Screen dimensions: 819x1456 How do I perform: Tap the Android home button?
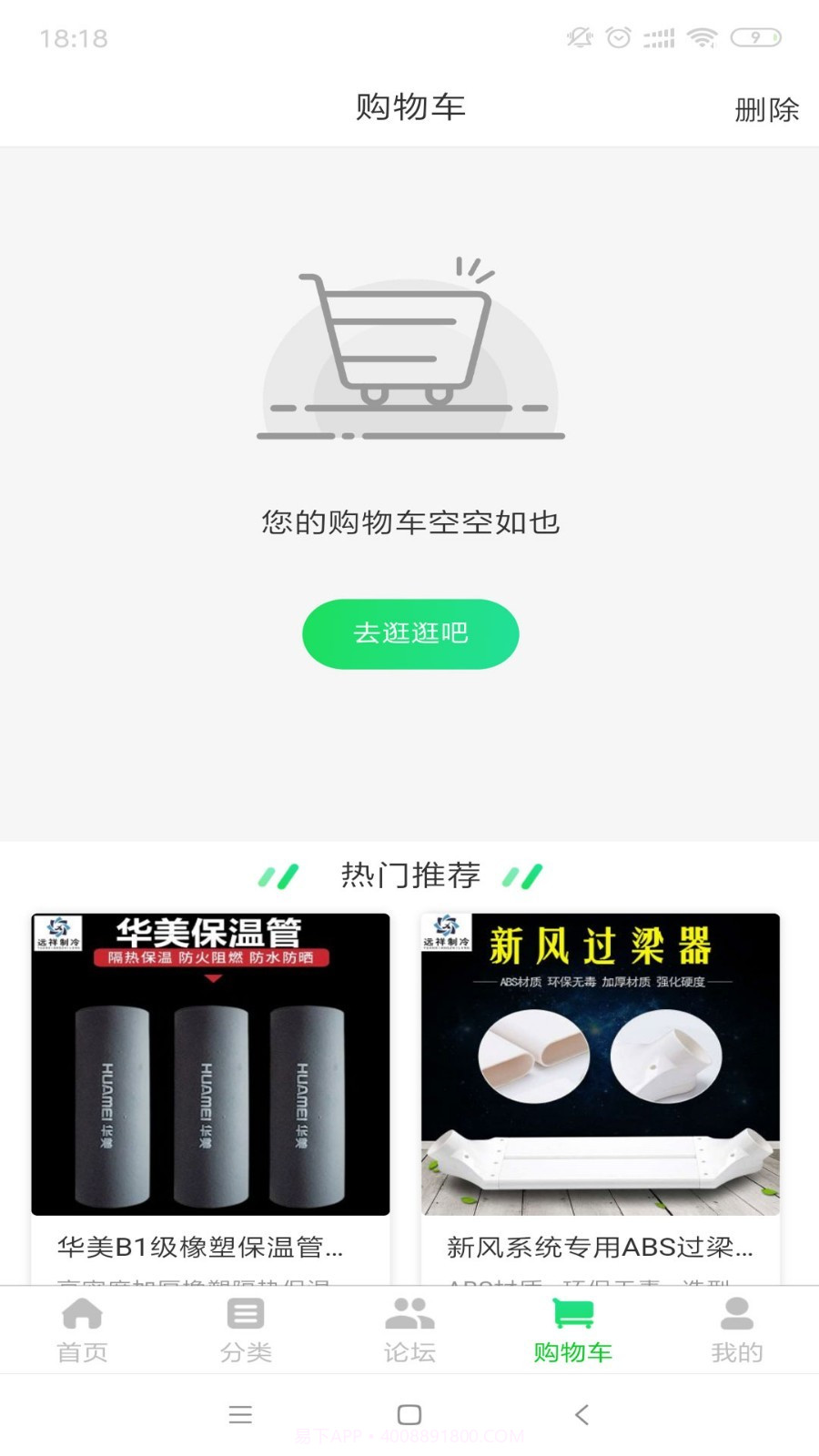pos(409,1415)
